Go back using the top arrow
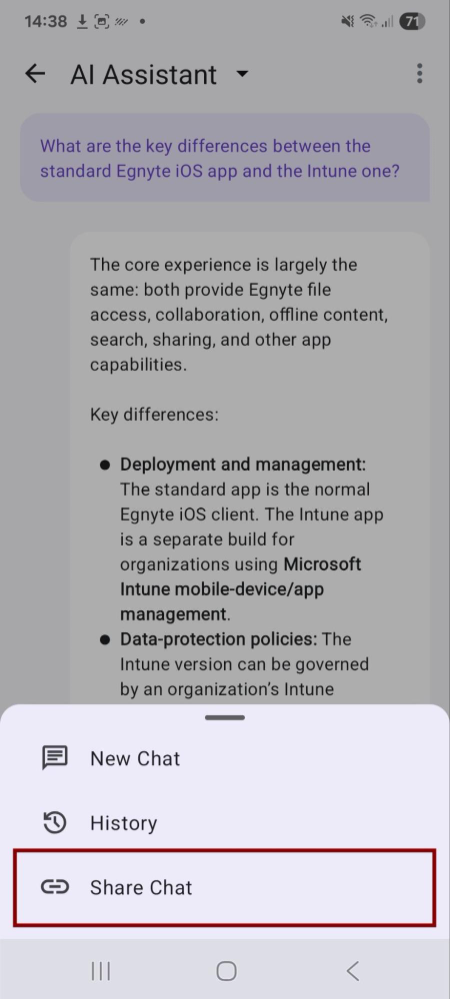Viewport: 450px width, 999px height. (35, 74)
